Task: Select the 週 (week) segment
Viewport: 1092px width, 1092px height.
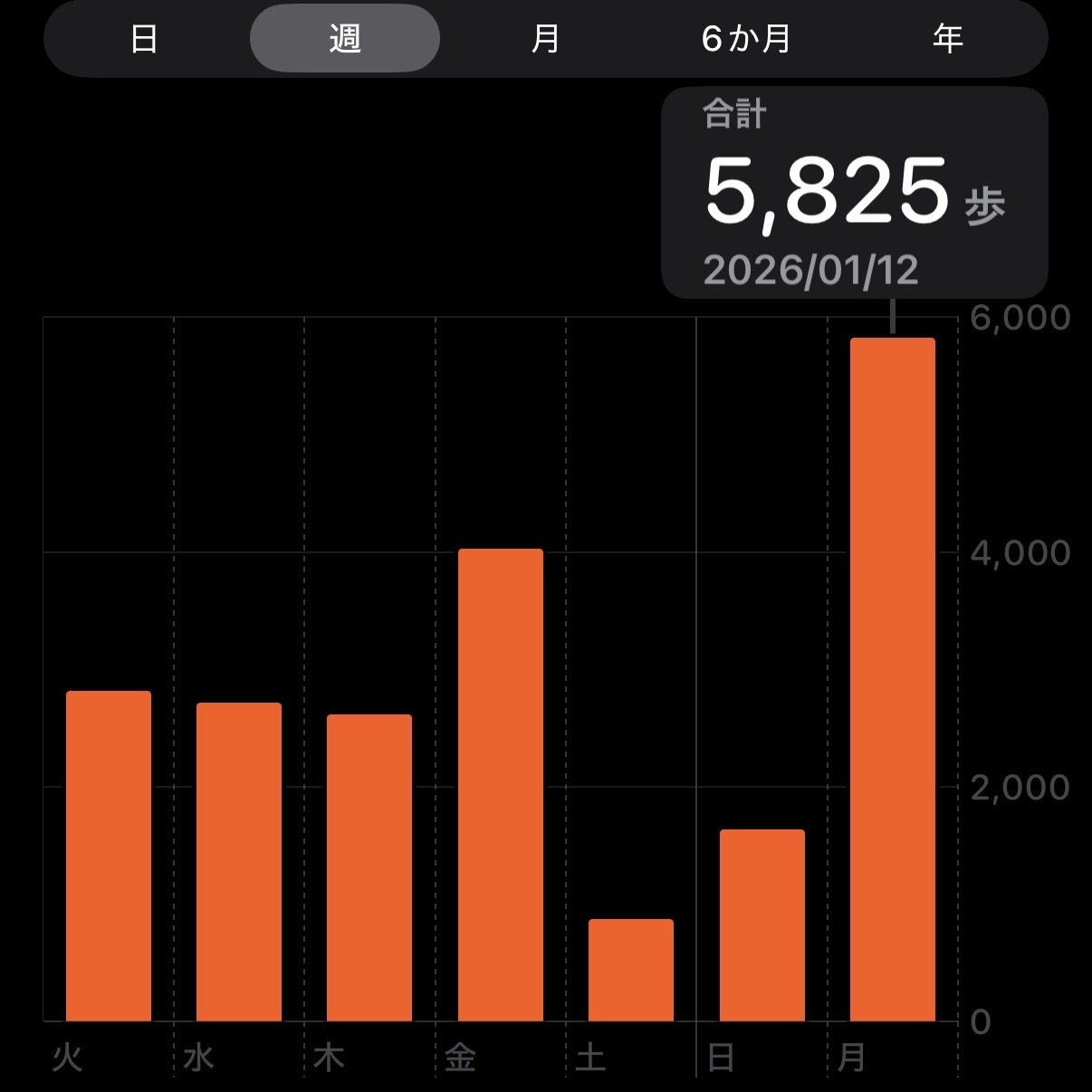Action: 345,39
